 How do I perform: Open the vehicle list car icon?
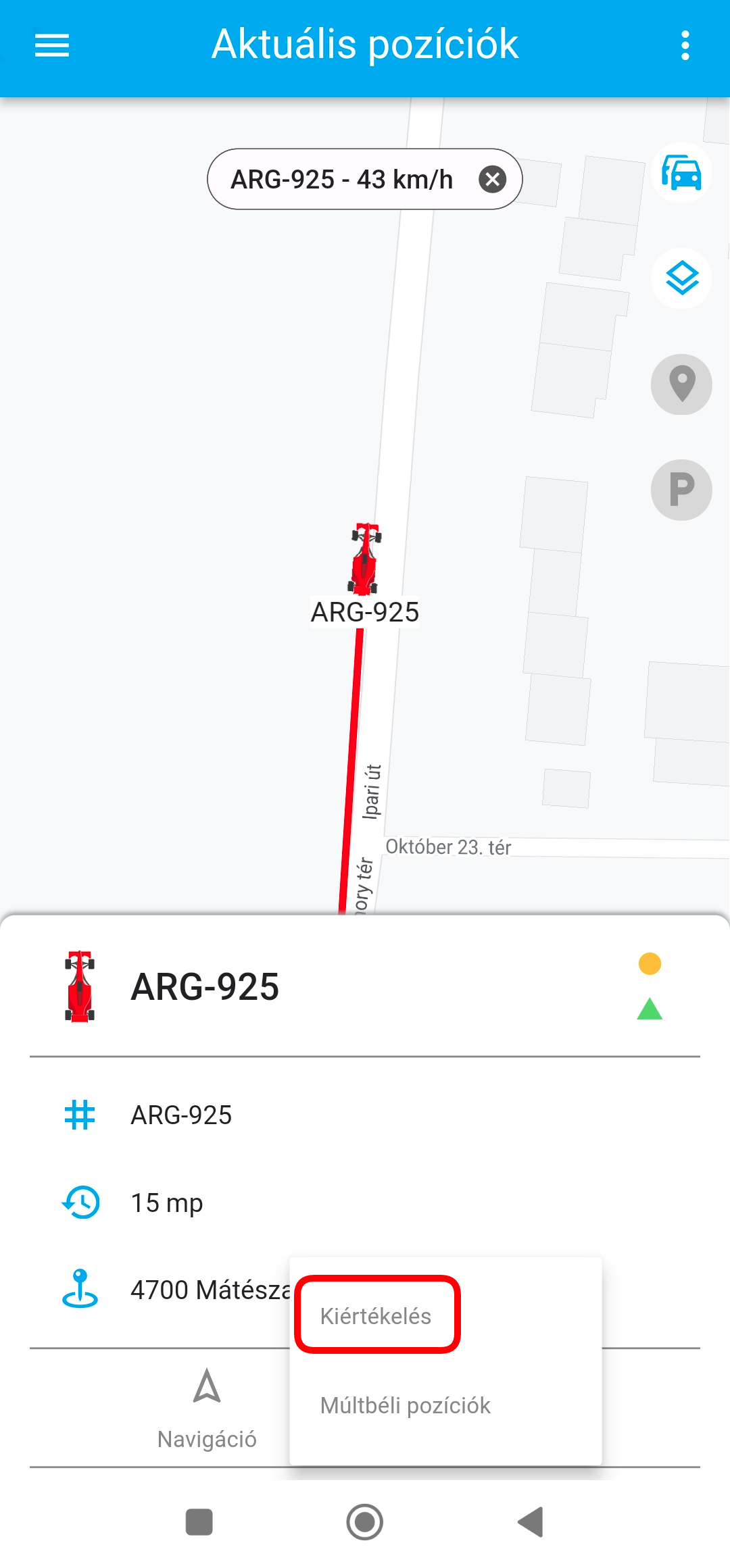click(681, 173)
